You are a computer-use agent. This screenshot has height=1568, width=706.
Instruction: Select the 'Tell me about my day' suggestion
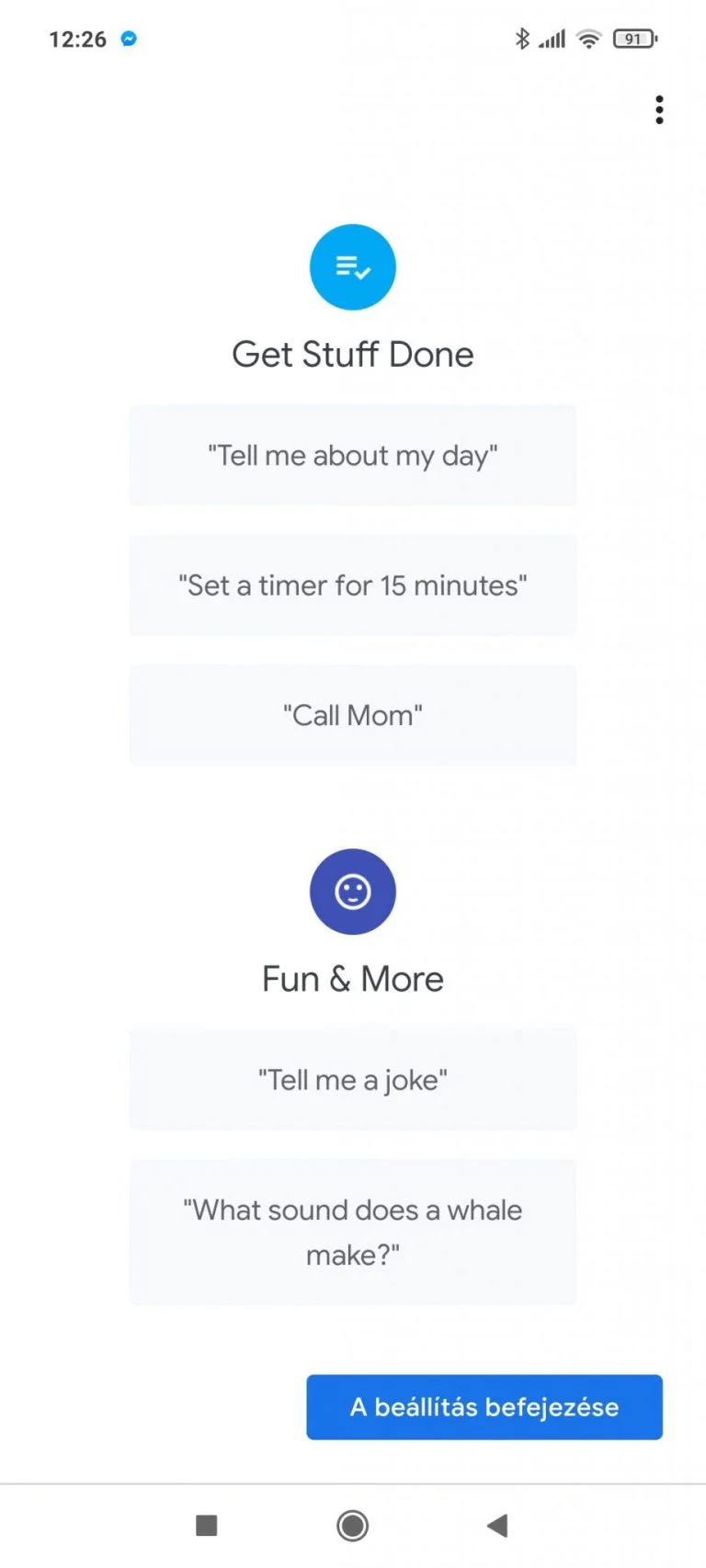pos(352,456)
